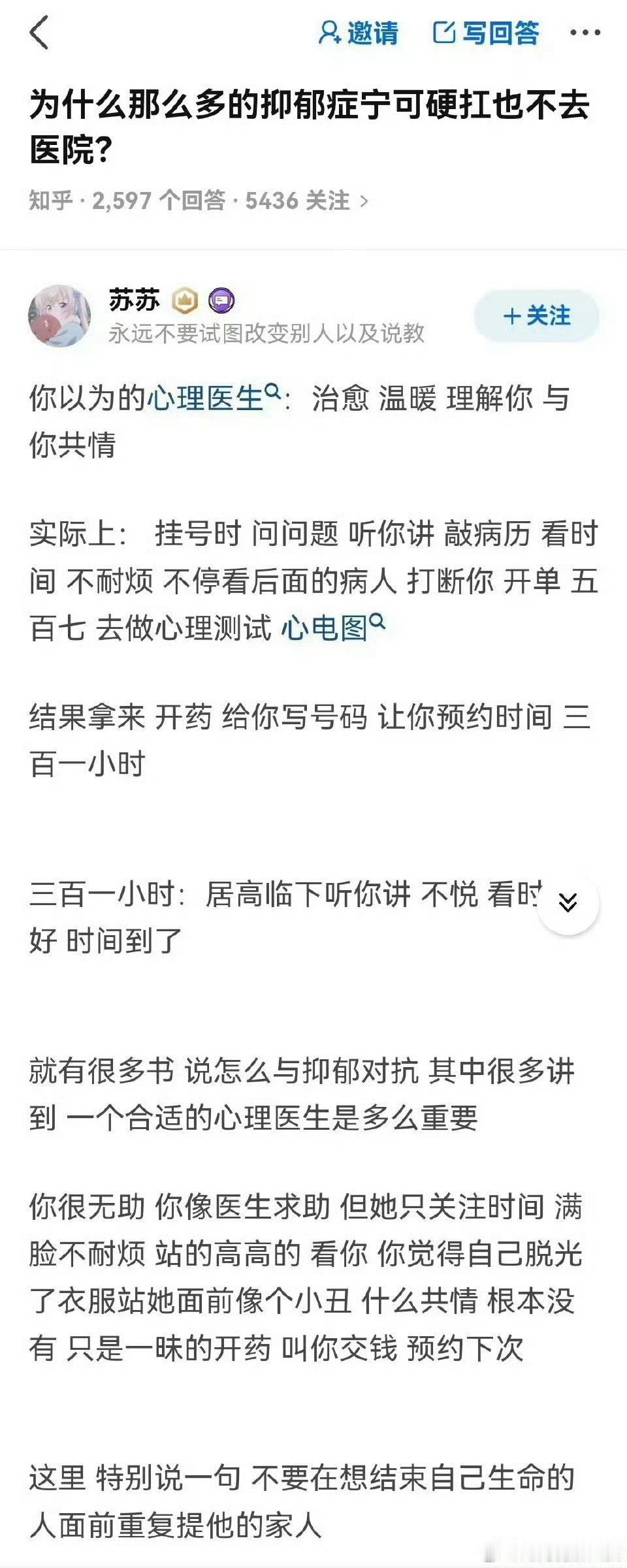Open the more options ··· menu

click(585, 34)
